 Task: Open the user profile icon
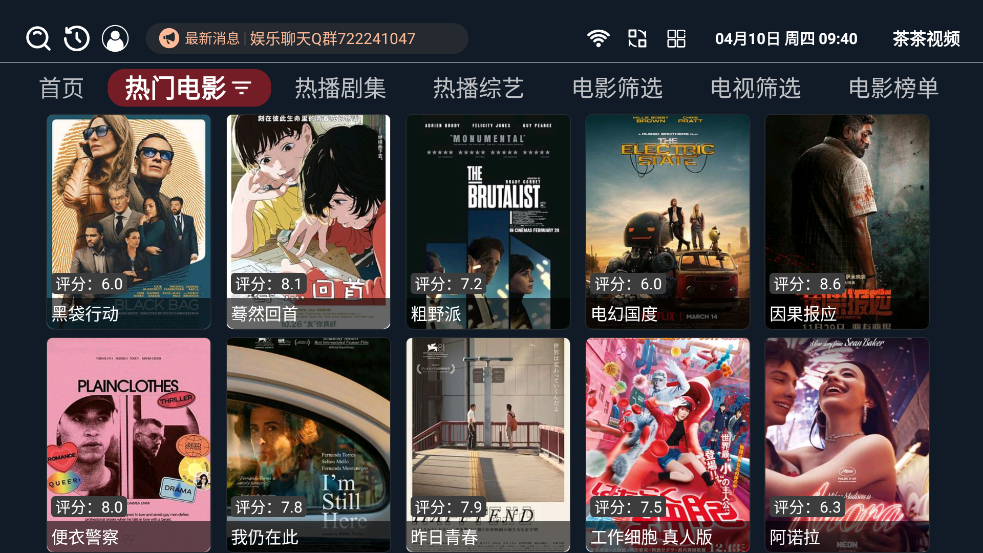tap(116, 39)
